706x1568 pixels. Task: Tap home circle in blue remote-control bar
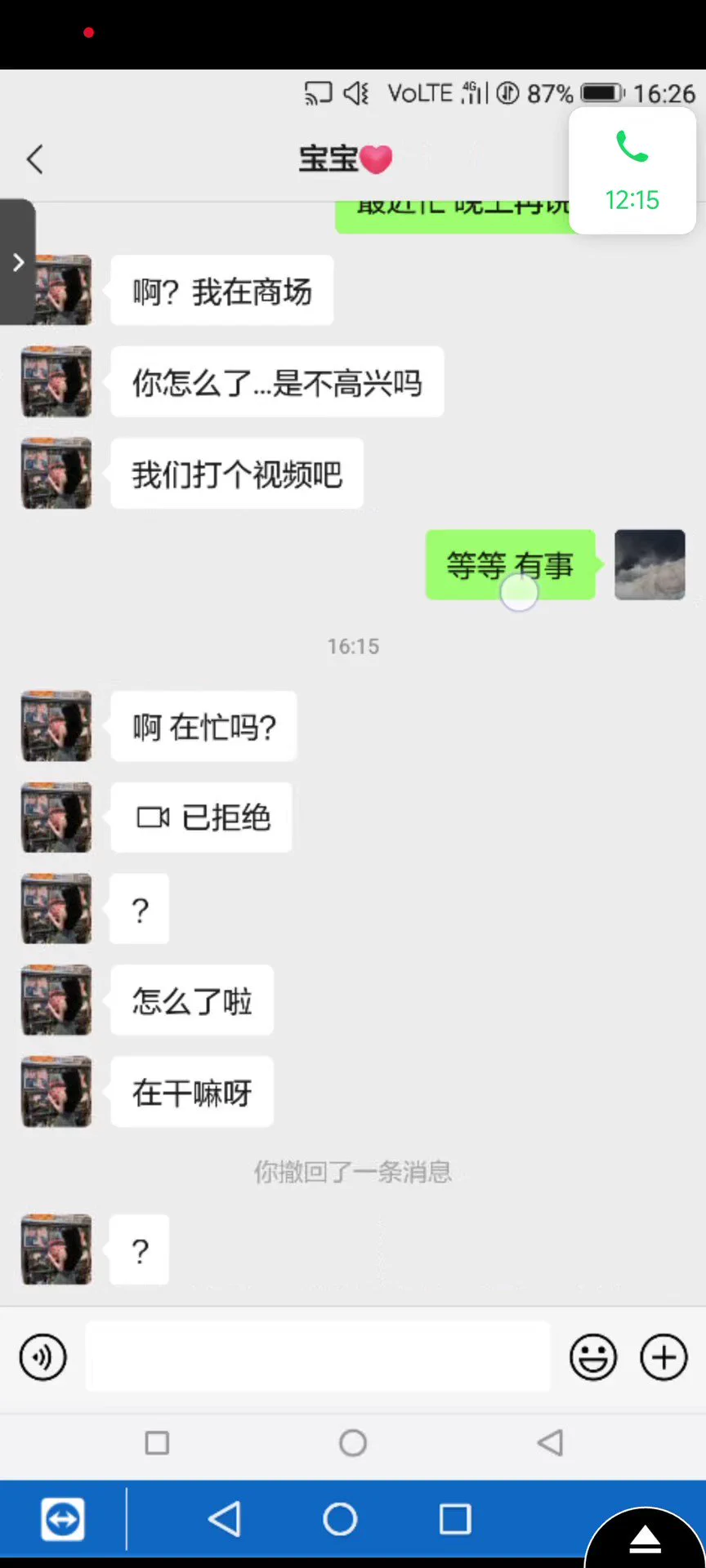coord(340,1519)
